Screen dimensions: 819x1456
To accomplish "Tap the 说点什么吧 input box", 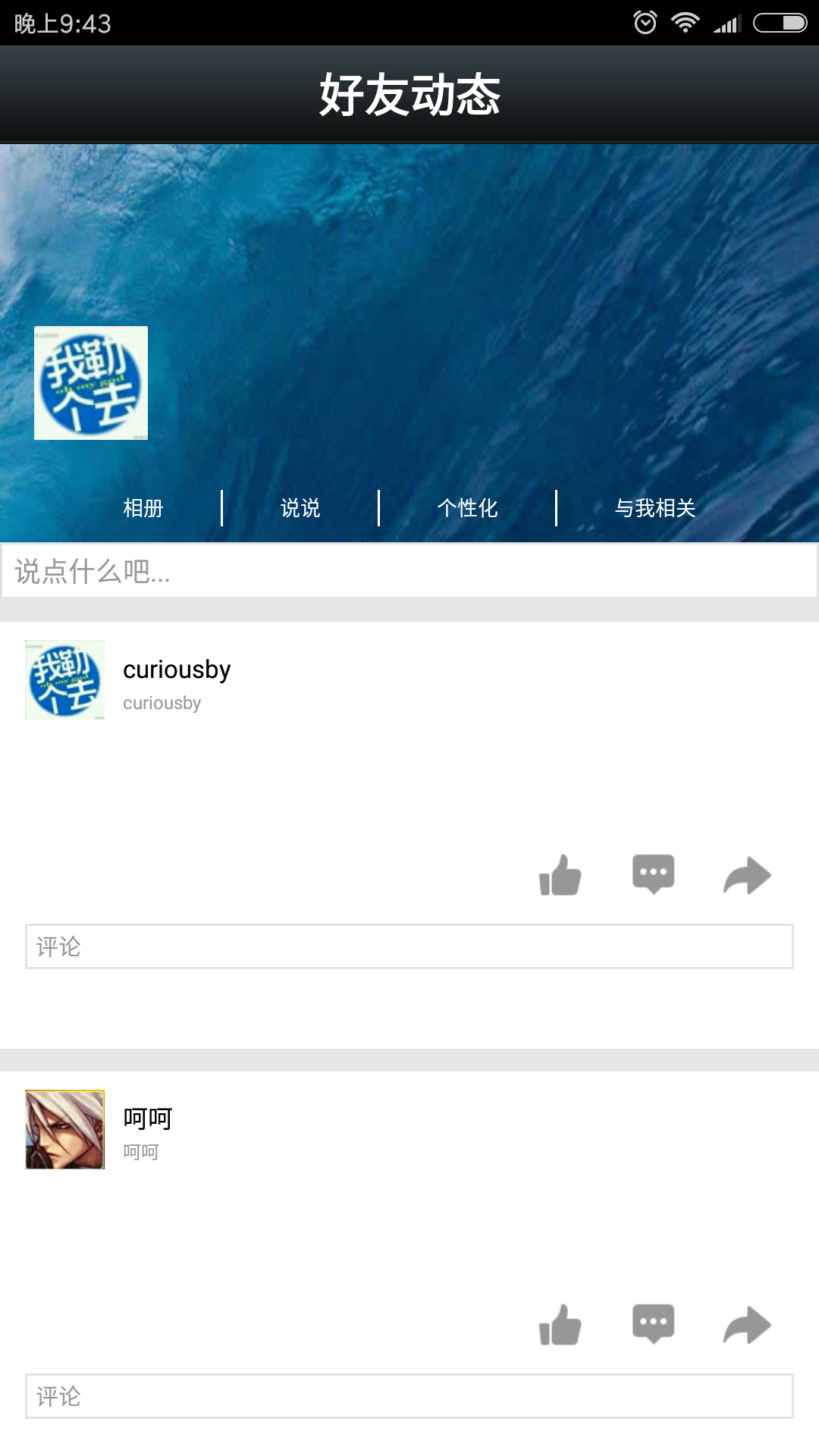I will (x=409, y=571).
